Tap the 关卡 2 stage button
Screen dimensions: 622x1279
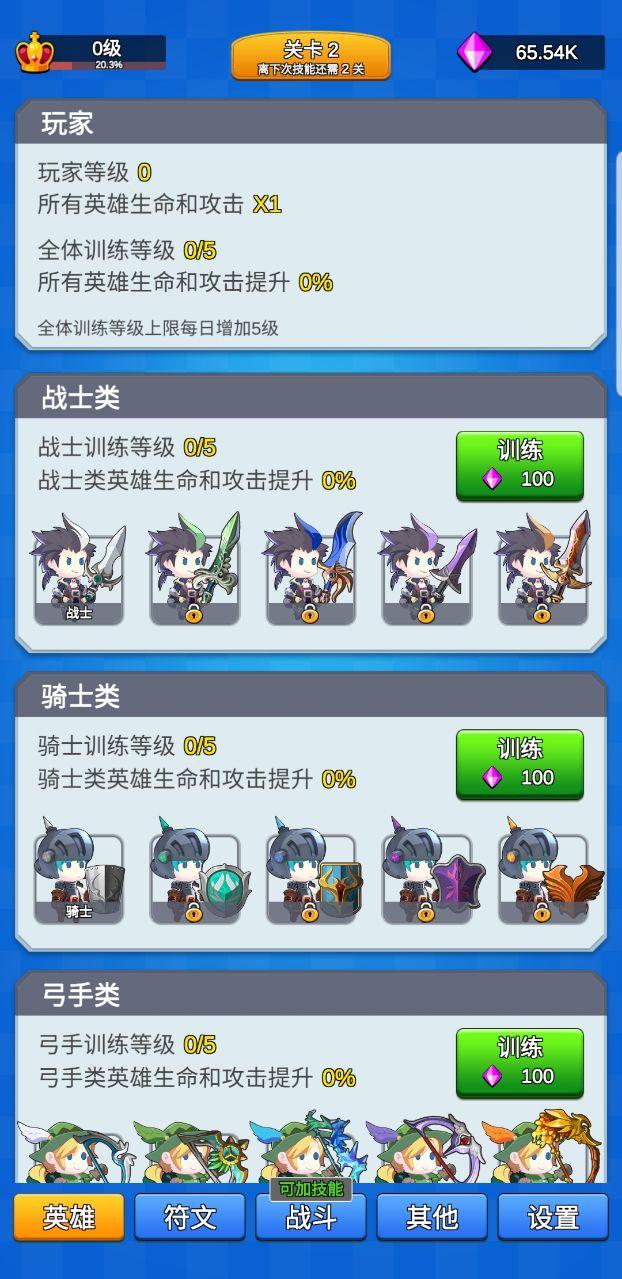point(311,55)
